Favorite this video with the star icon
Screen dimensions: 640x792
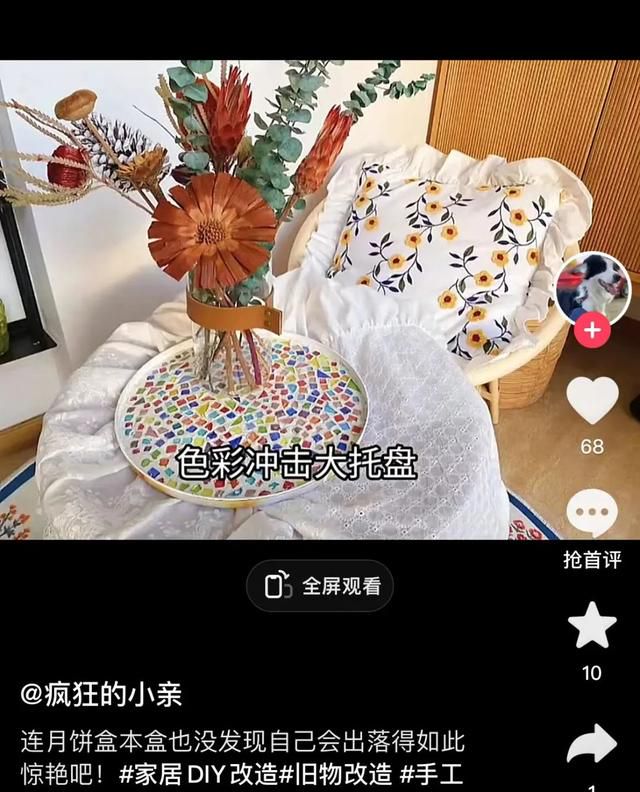click(x=592, y=625)
